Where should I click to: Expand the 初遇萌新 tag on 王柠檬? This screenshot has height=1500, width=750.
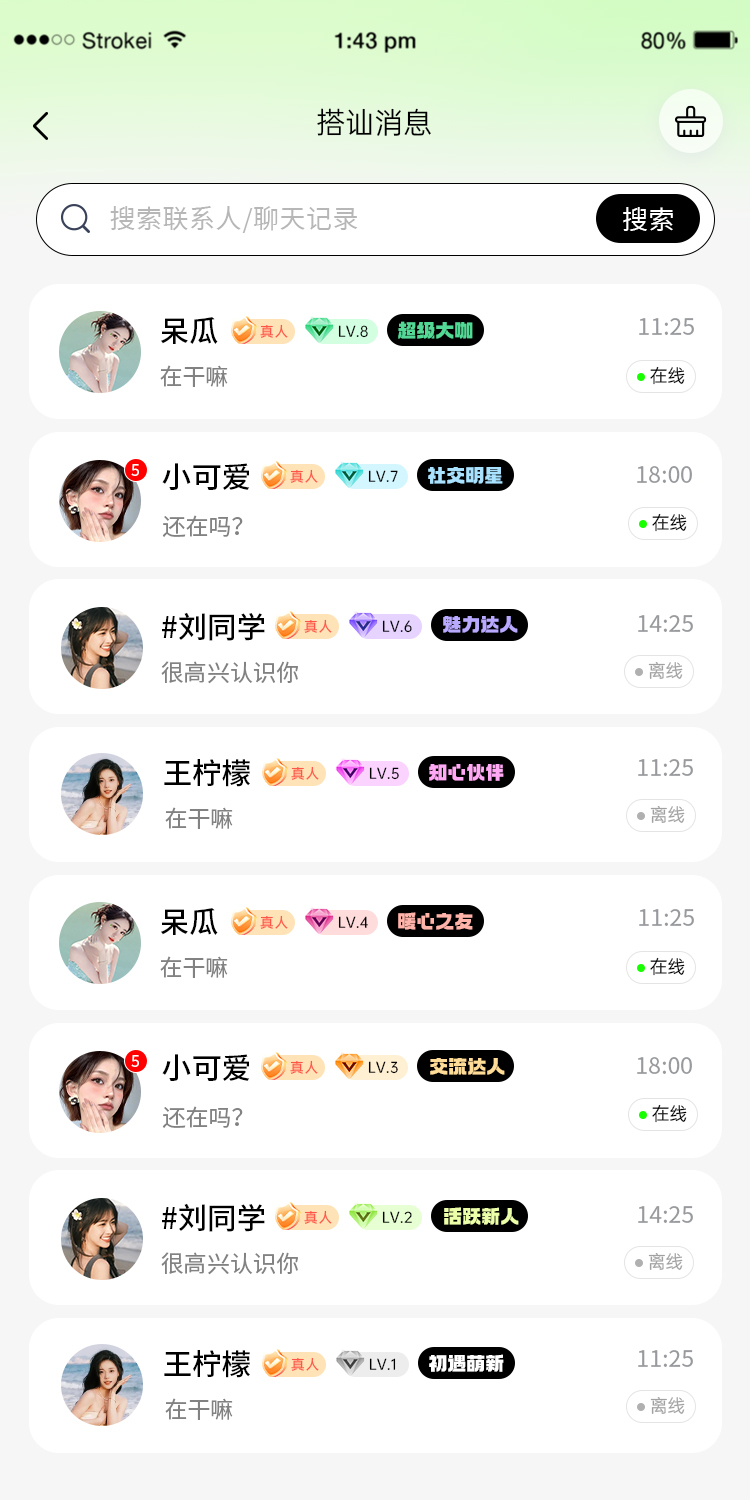click(x=465, y=1363)
